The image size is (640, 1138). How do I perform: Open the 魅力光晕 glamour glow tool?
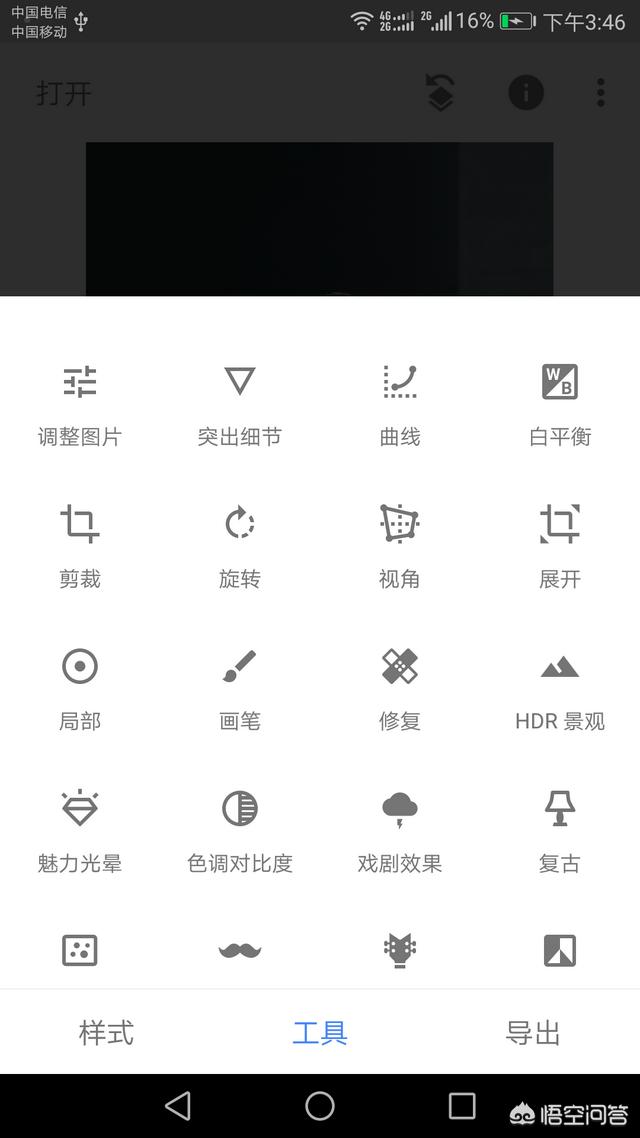(x=80, y=832)
